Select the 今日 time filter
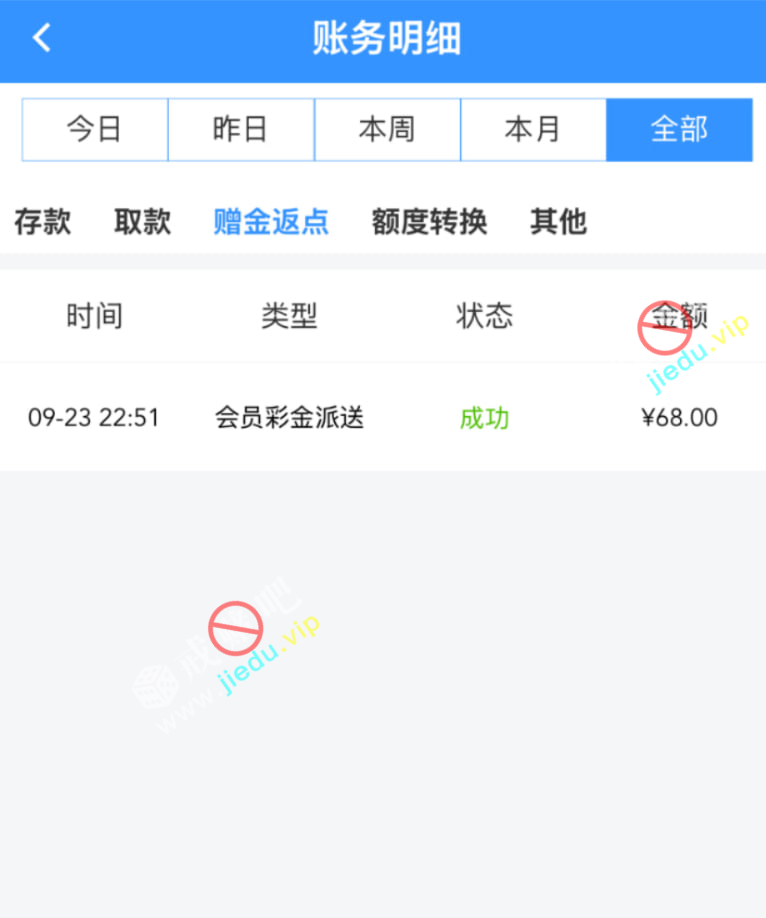The width and height of the screenshot is (766, 918). (x=95, y=130)
